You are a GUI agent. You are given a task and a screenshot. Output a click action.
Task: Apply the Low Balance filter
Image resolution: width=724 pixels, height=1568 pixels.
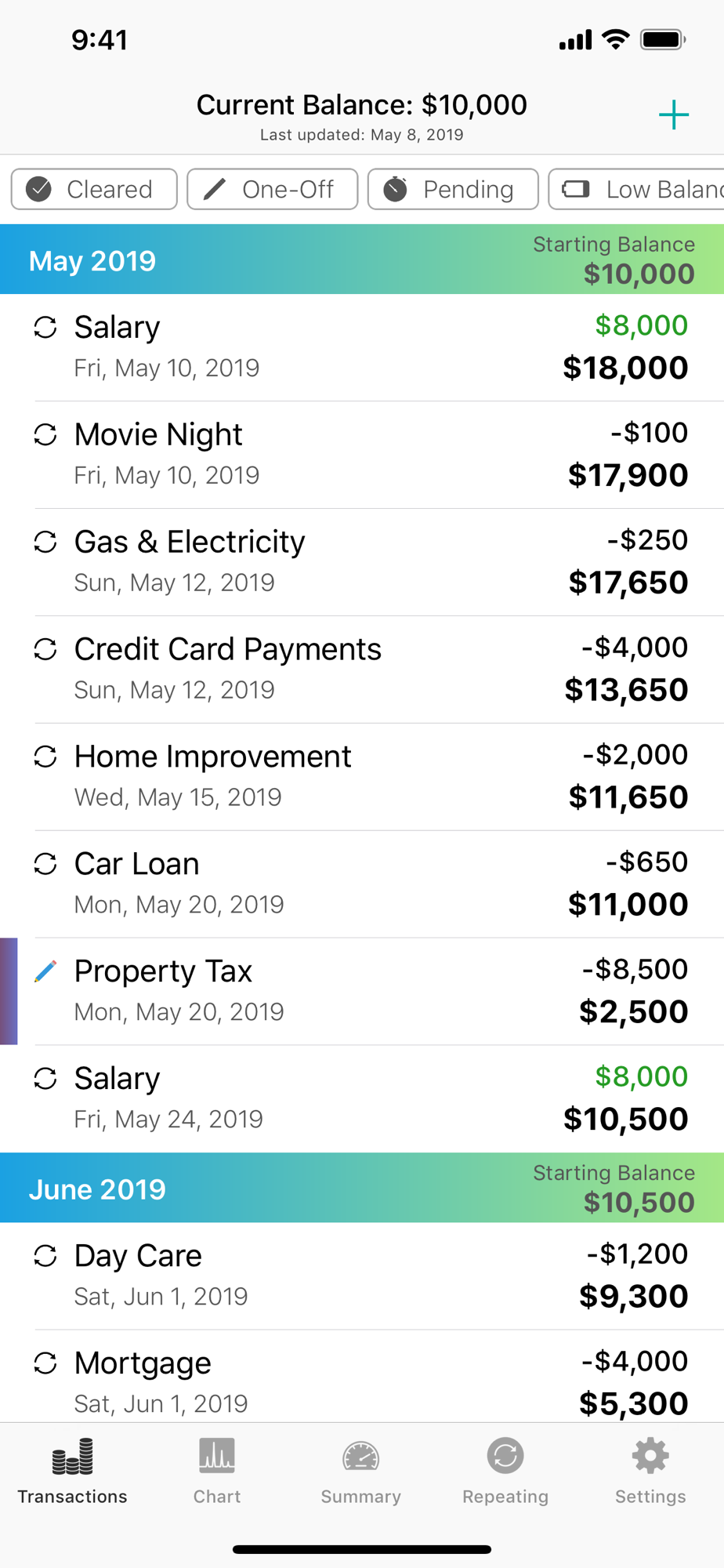[x=636, y=190]
